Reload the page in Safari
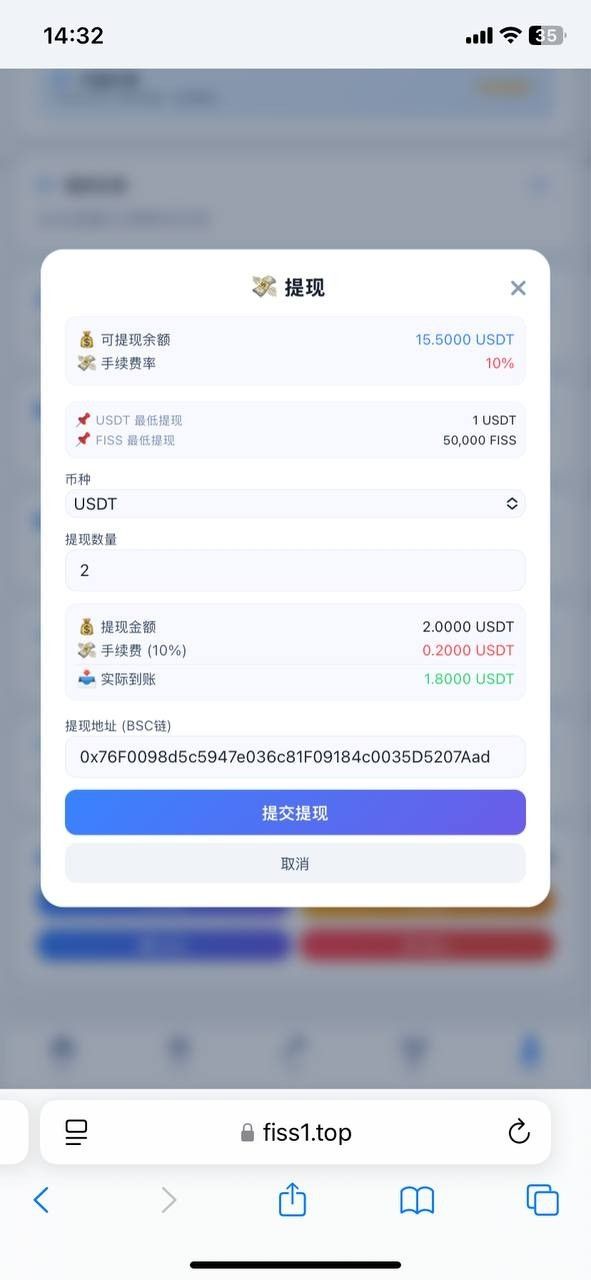The width and height of the screenshot is (591, 1280). (x=518, y=1132)
